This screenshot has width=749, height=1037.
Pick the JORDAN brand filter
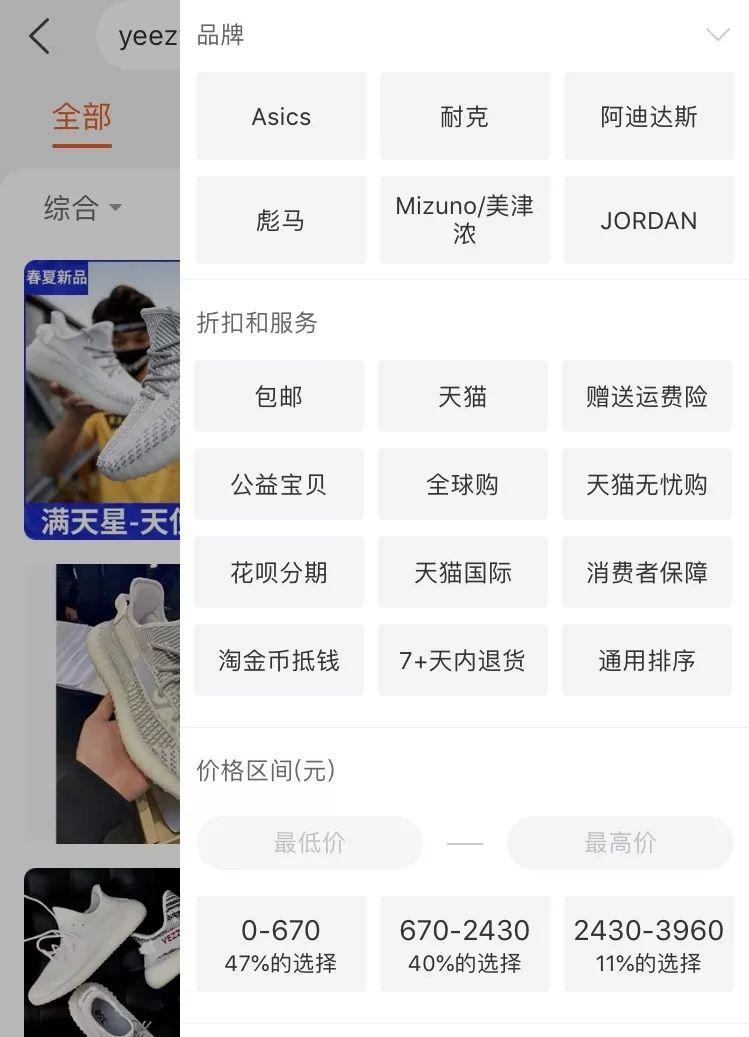point(648,220)
